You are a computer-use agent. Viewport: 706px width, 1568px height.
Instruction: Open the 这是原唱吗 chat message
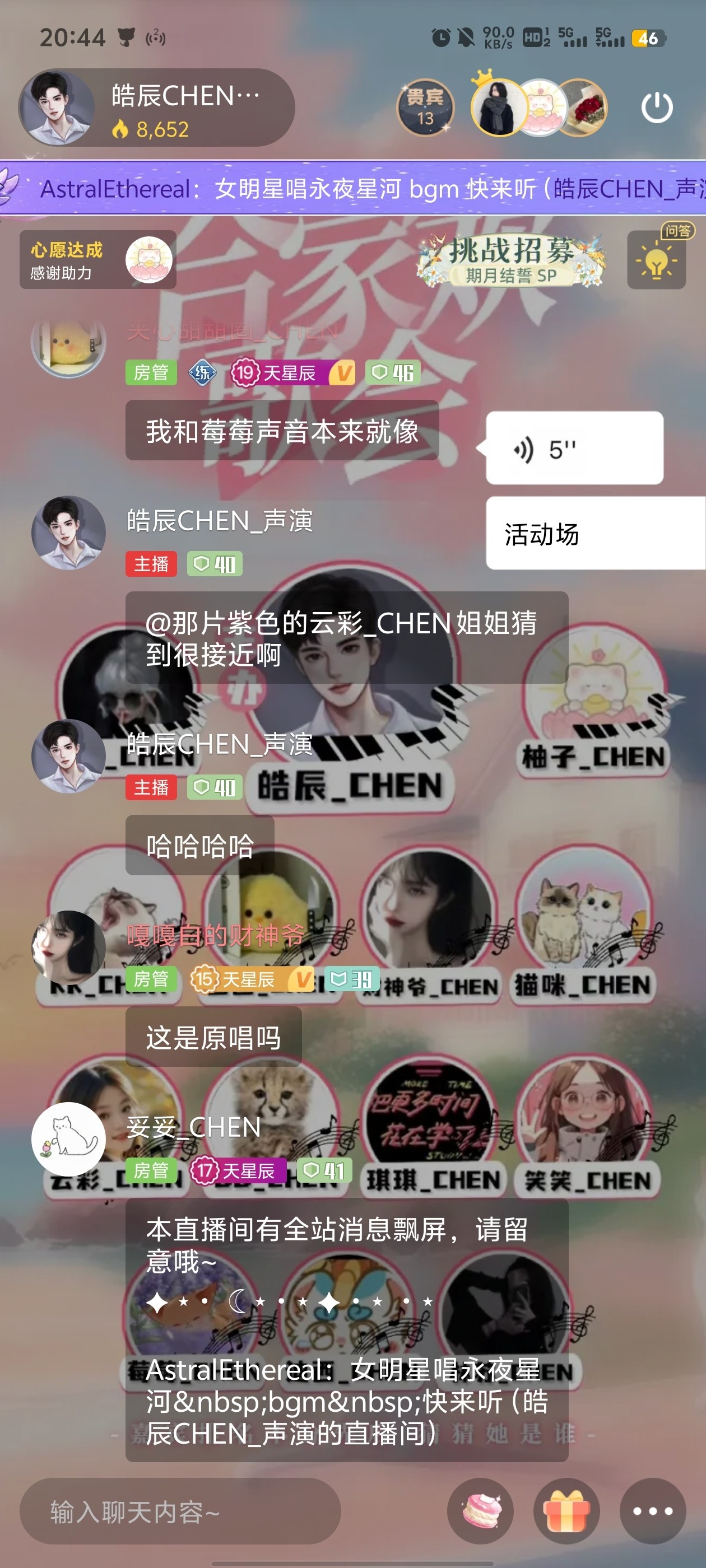click(x=213, y=1037)
